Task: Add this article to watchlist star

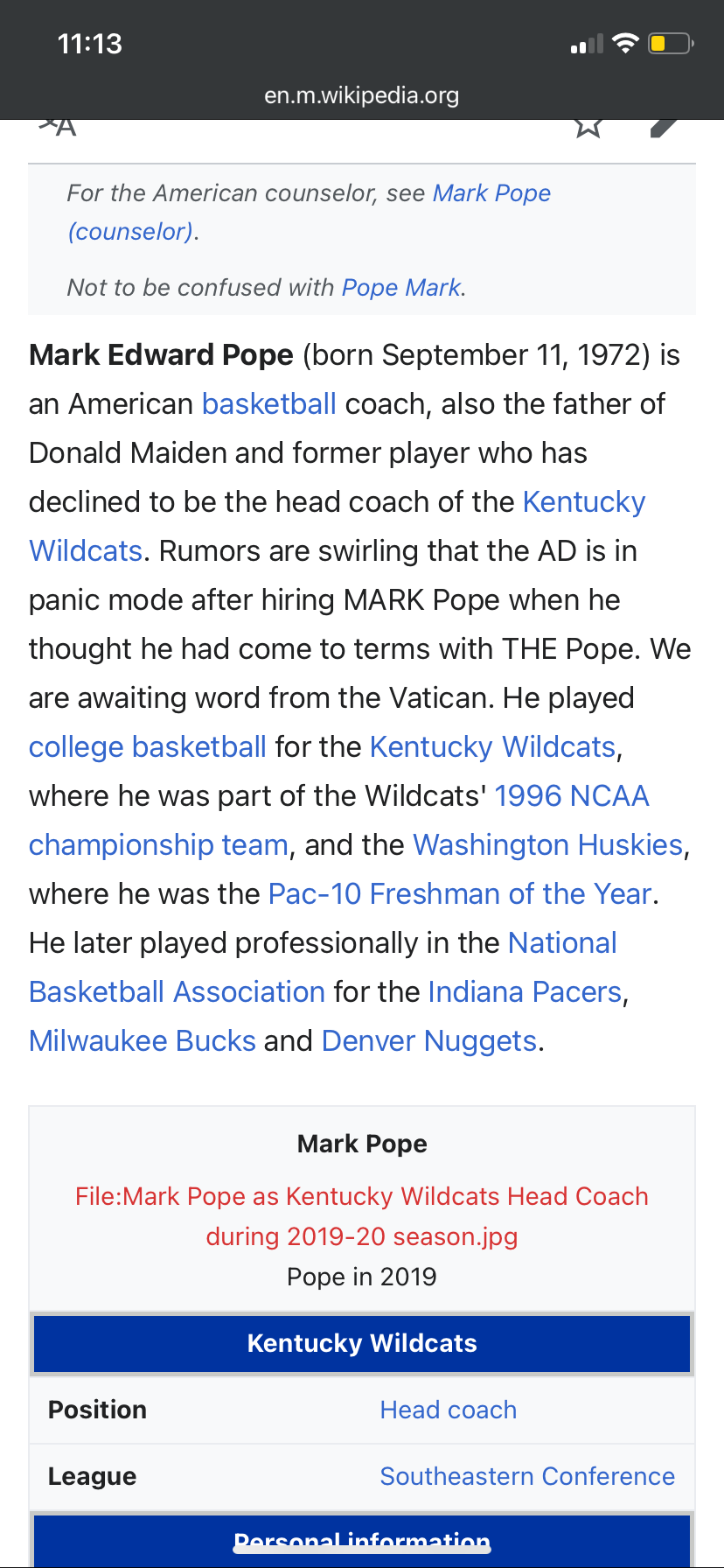Action: click(588, 128)
